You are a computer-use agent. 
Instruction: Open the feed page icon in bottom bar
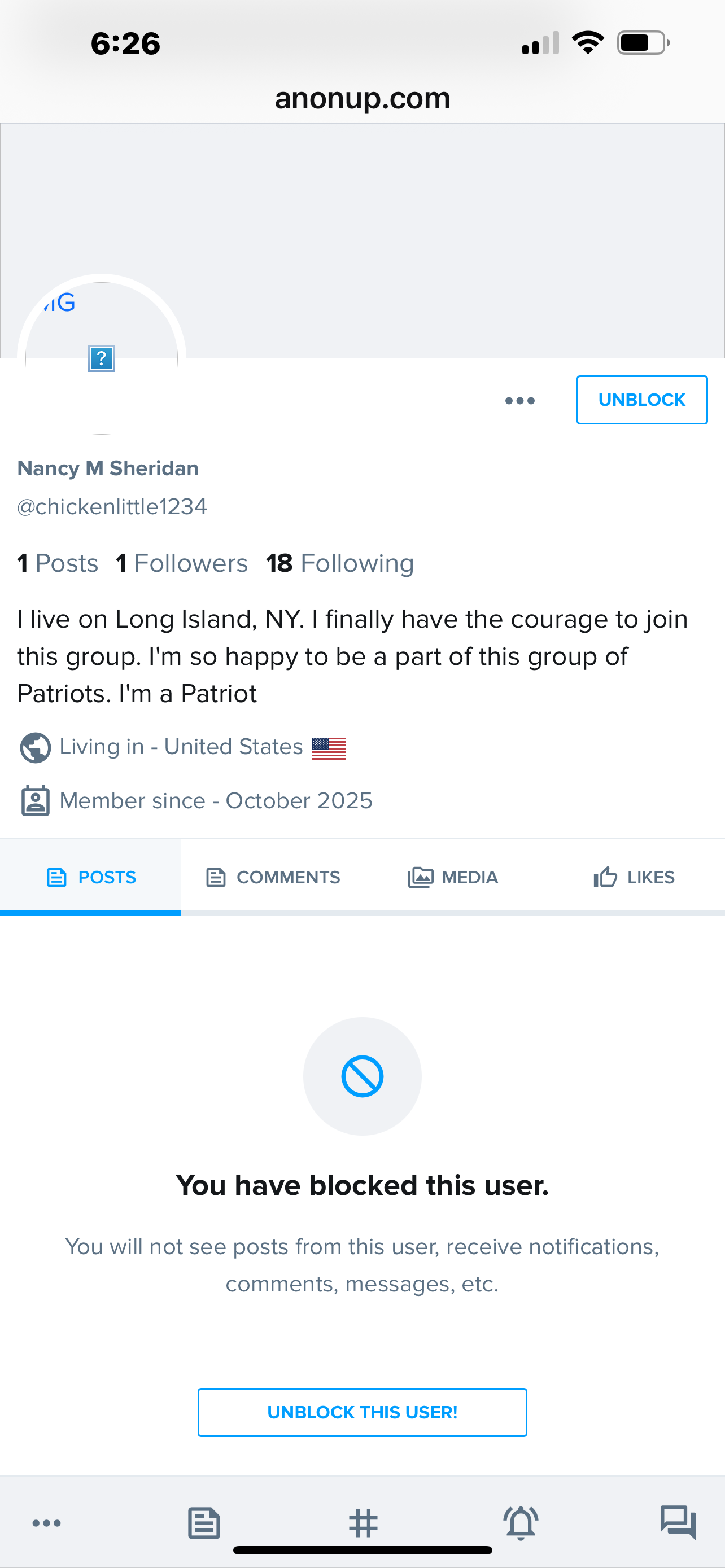coord(203,1523)
